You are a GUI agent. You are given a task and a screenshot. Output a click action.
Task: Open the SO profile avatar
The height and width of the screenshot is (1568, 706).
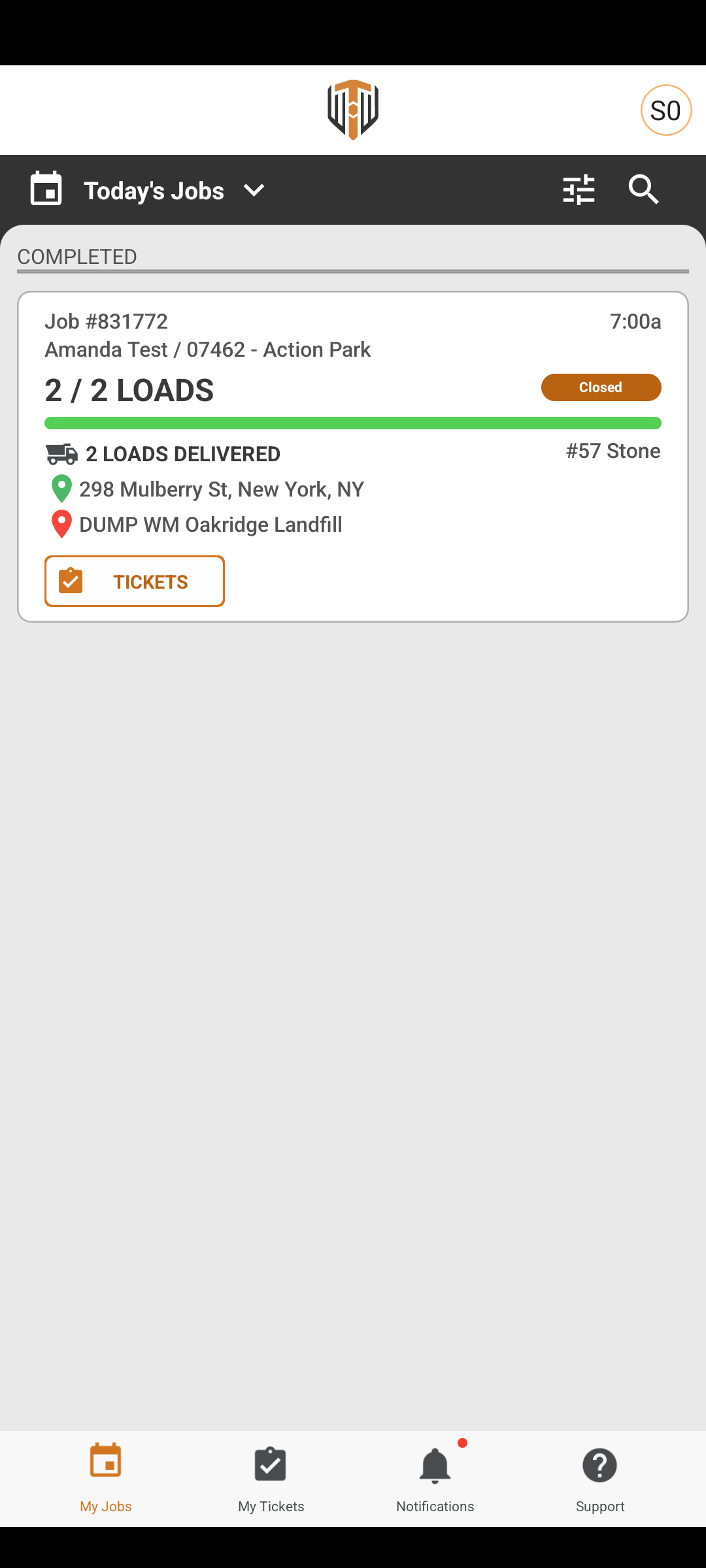pos(666,110)
